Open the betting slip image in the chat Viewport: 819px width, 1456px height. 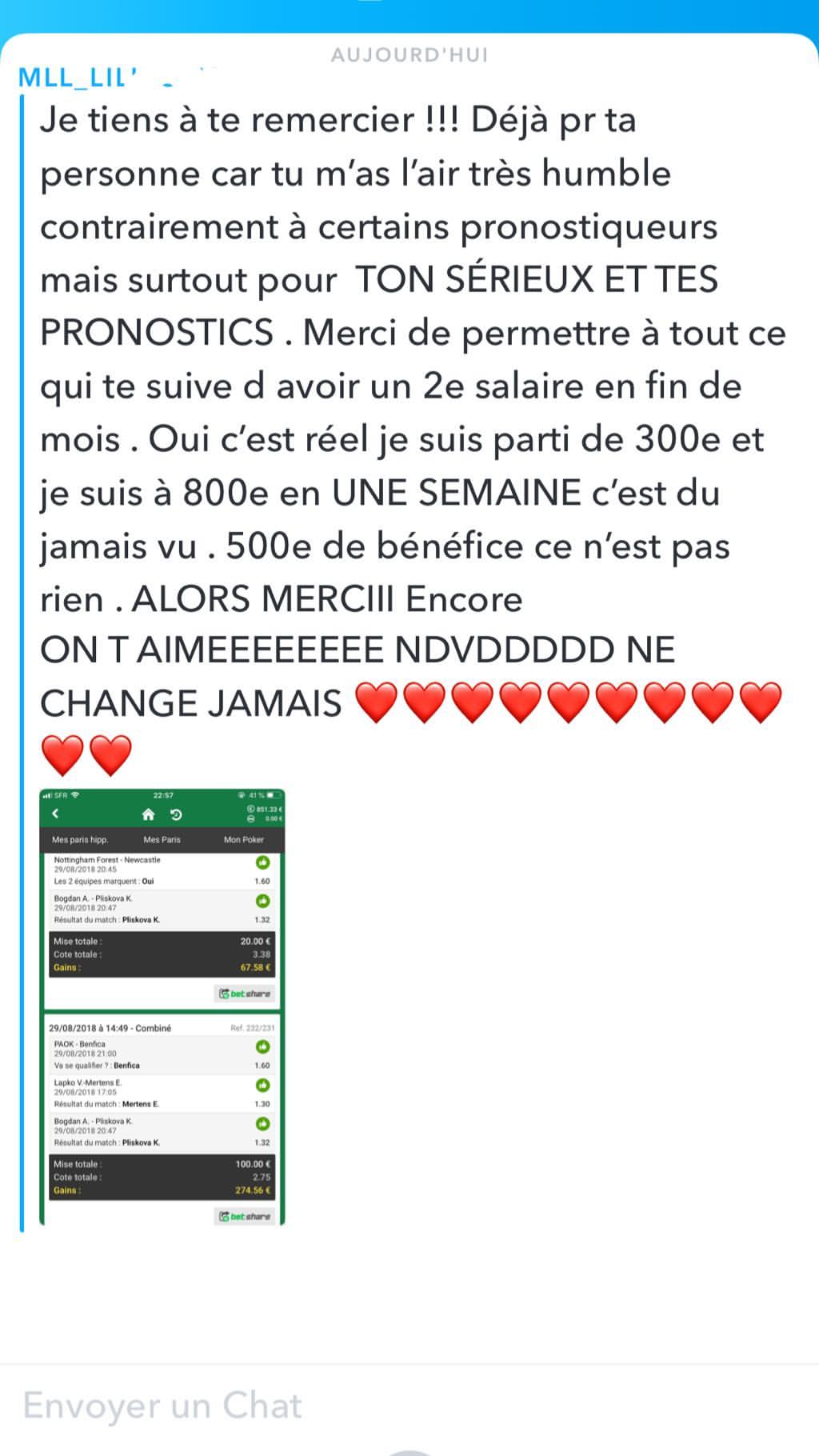pyautogui.click(x=162, y=1007)
